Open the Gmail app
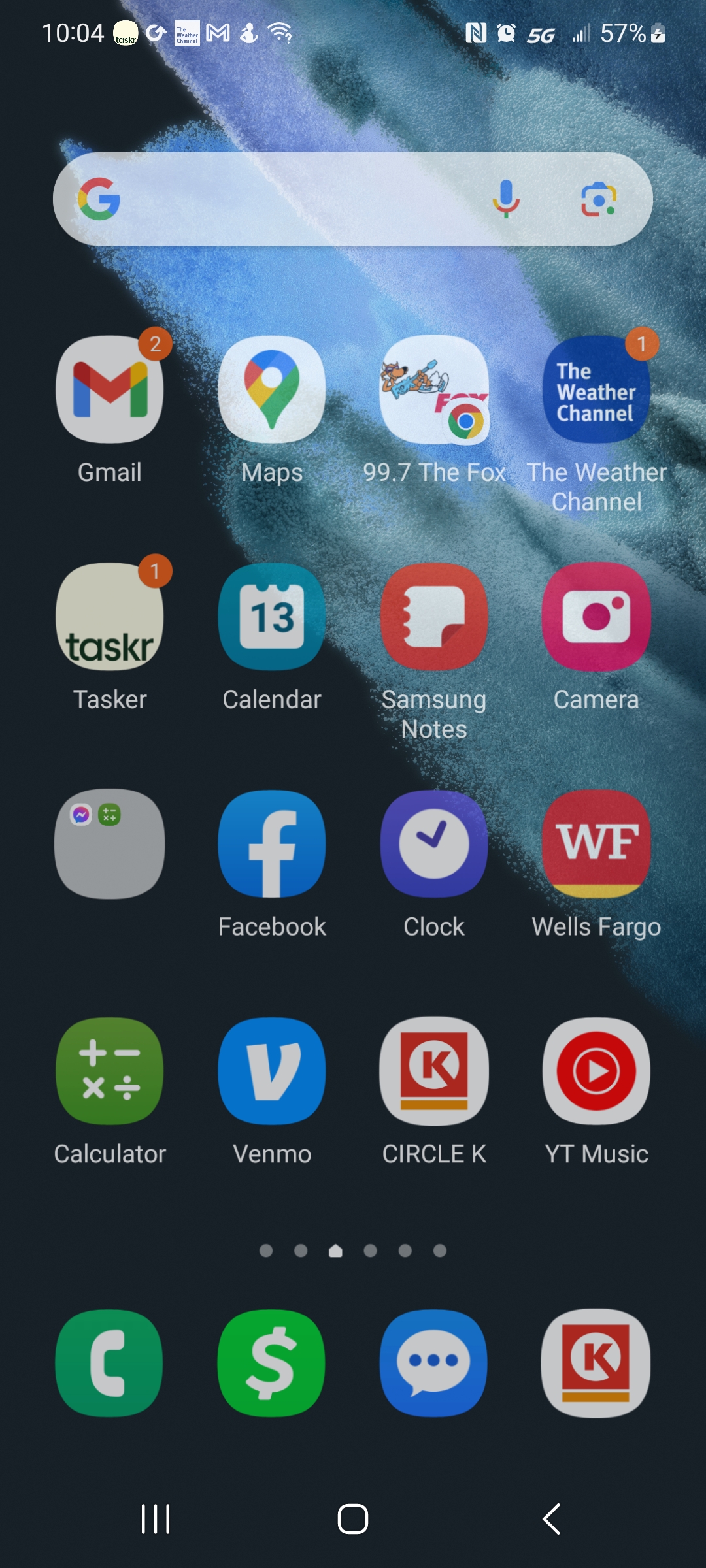This screenshot has height=1568, width=706. coord(110,390)
